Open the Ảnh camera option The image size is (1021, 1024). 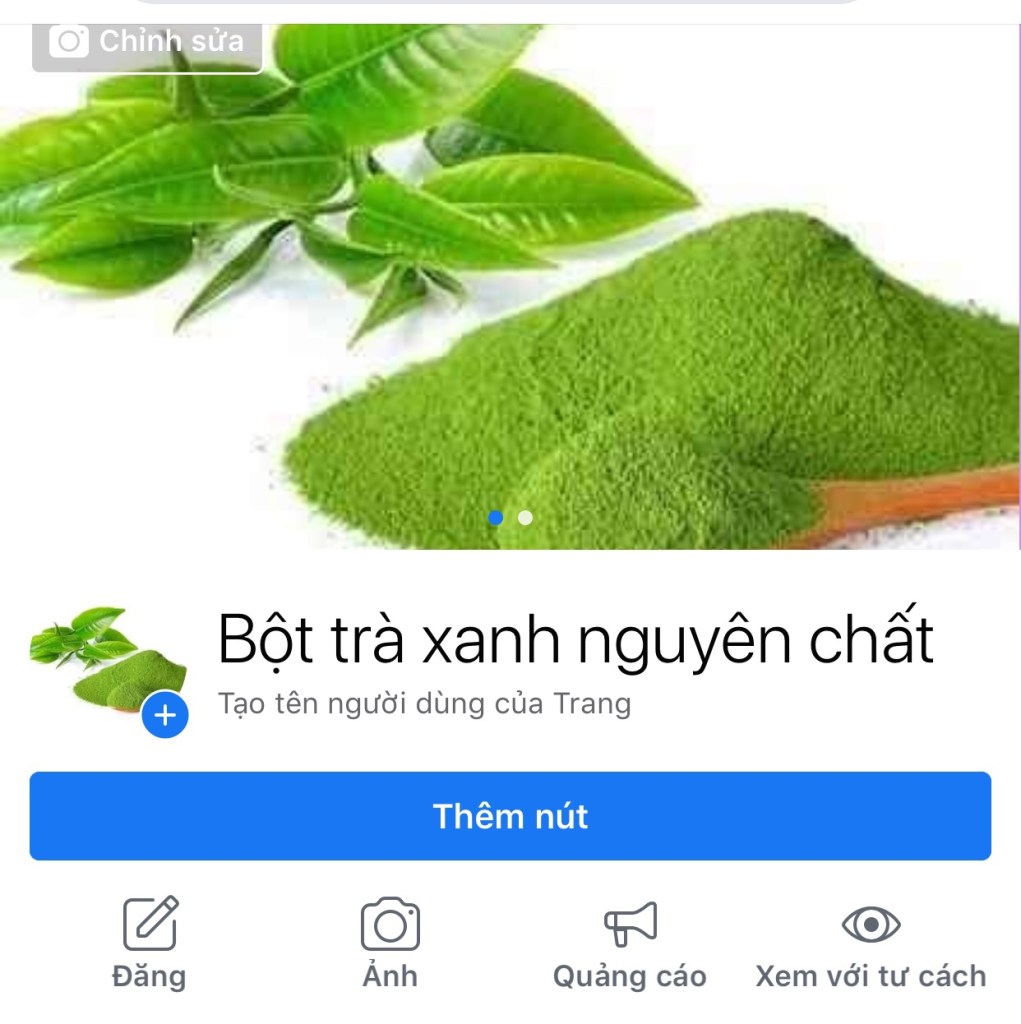pos(390,942)
